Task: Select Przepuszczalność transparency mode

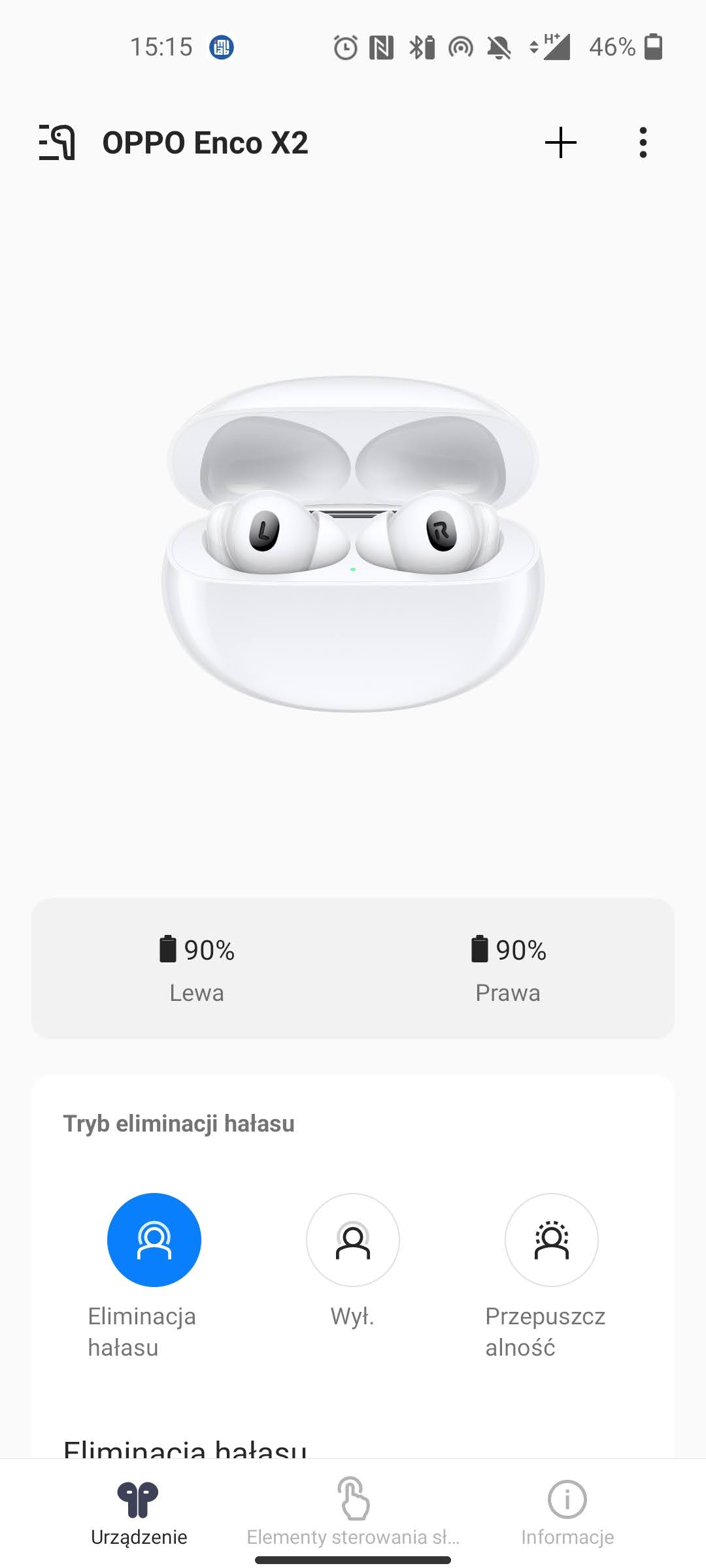Action: pyautogui.click(x=552, y=1239)
